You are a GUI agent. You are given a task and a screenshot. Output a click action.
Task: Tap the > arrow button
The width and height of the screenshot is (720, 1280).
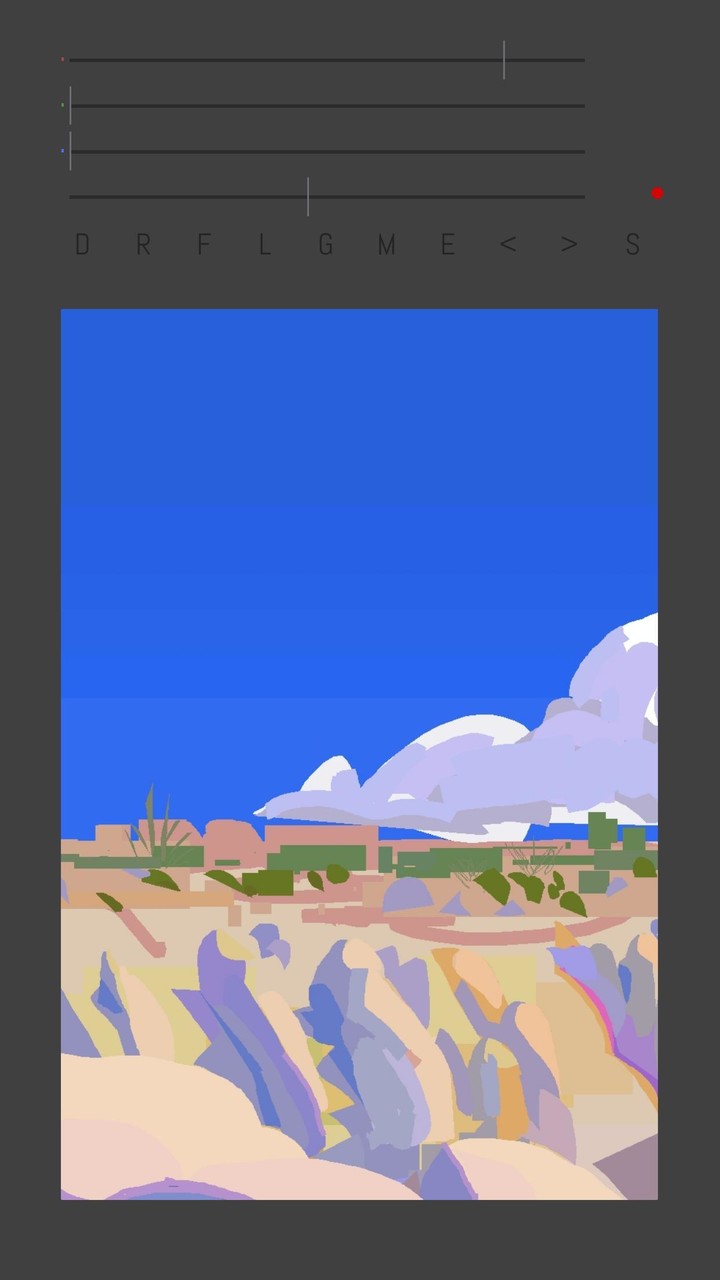click(569, 245)
